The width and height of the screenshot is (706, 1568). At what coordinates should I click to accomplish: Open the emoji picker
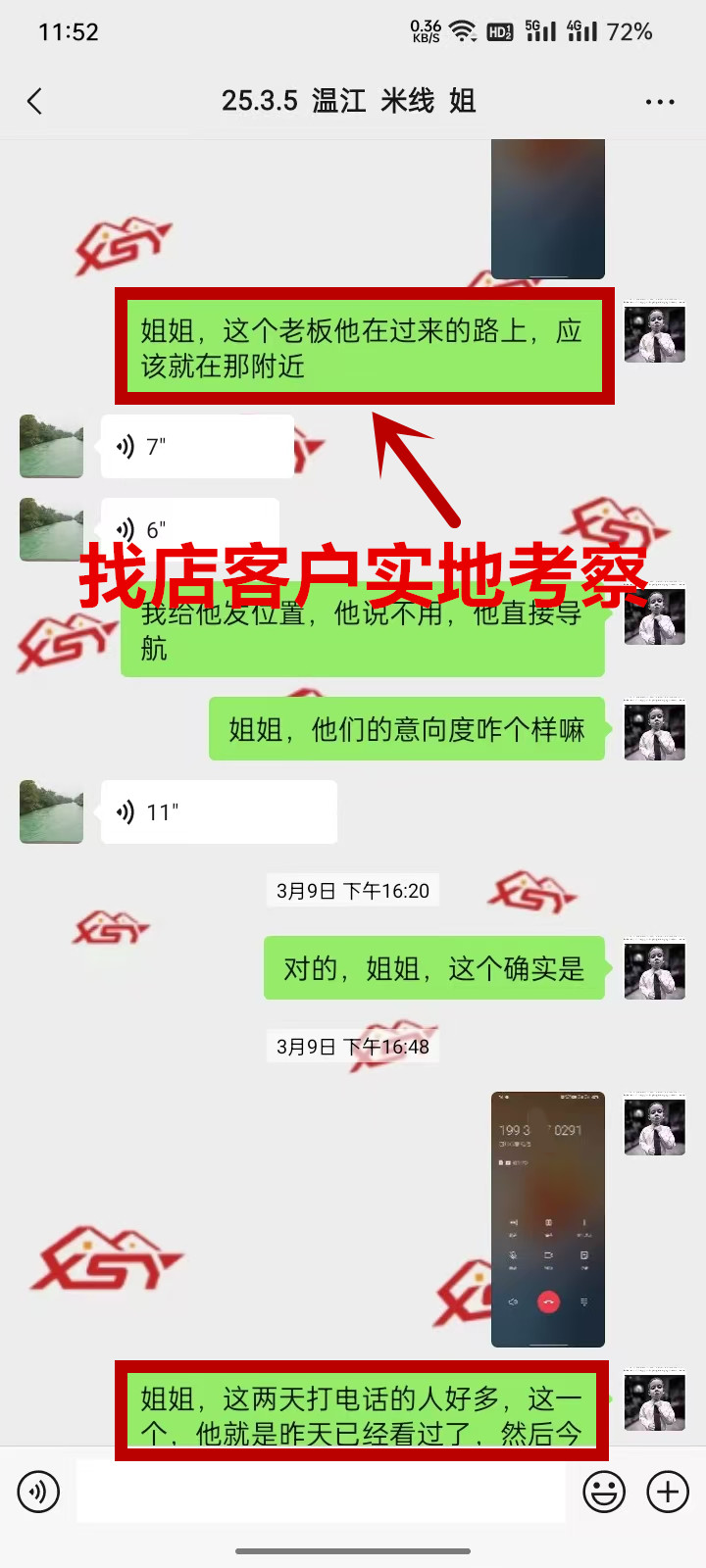(x=604, y=1492)
